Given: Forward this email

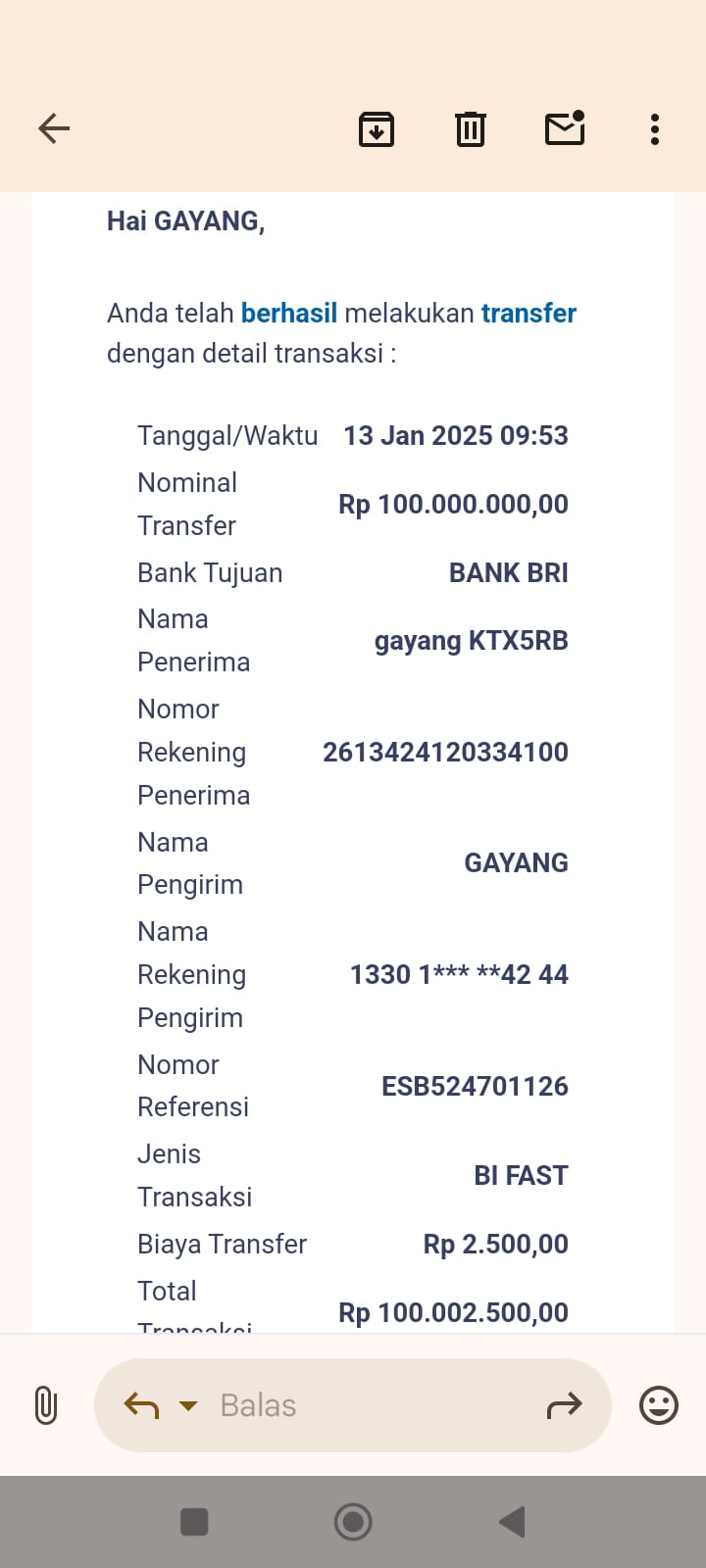Looking at the screenshot, I should click(x=564, y=1406).
